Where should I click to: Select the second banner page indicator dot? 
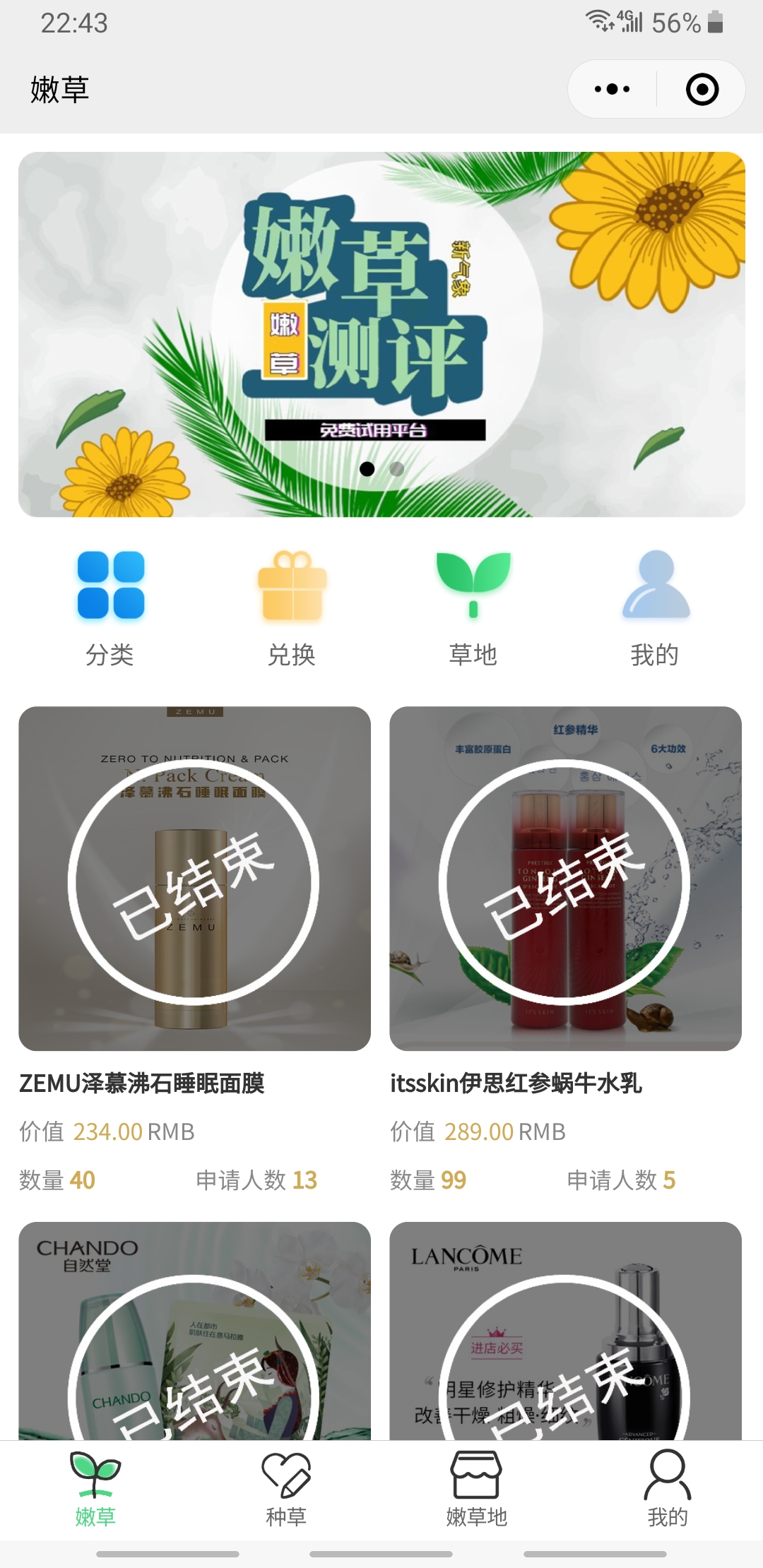(397, 469)
